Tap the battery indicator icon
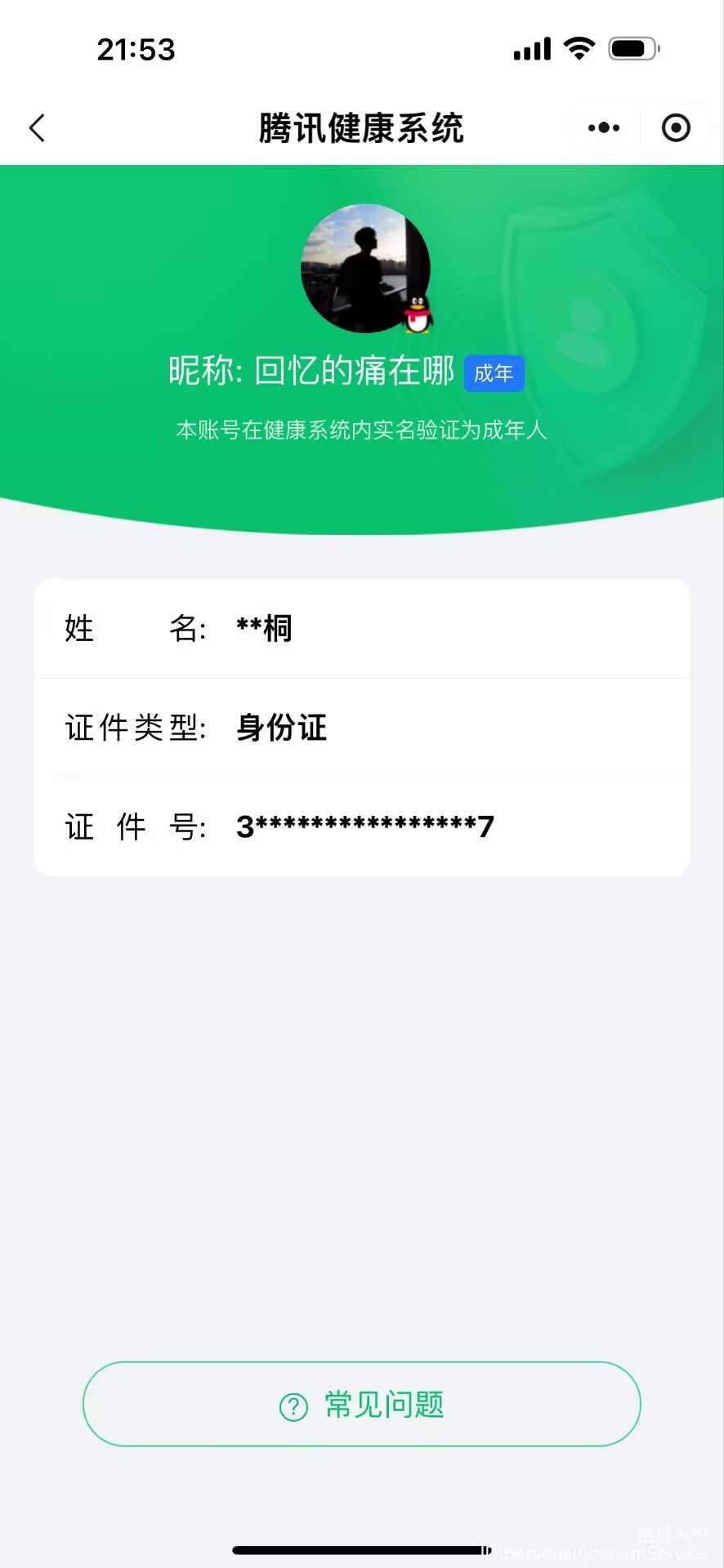This screenshot has height=1568, width=724. click(x=633, y=47)
